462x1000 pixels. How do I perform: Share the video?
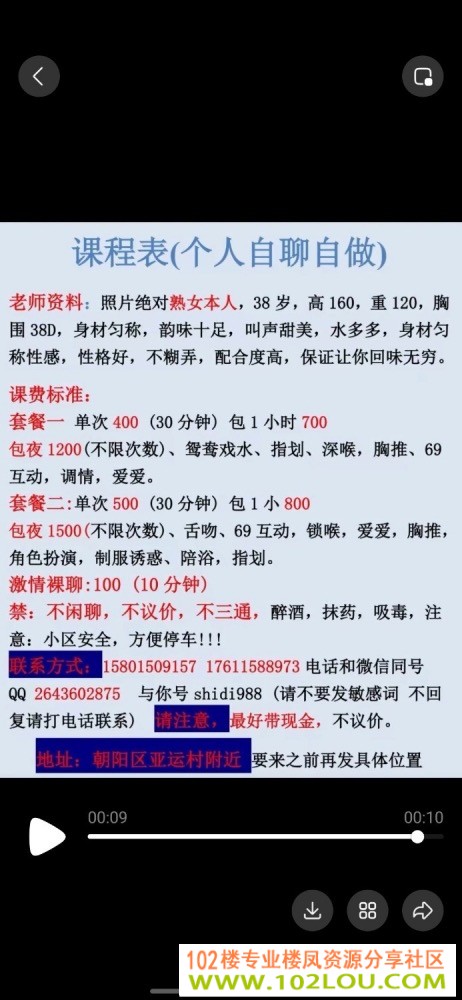coord(422,911)
